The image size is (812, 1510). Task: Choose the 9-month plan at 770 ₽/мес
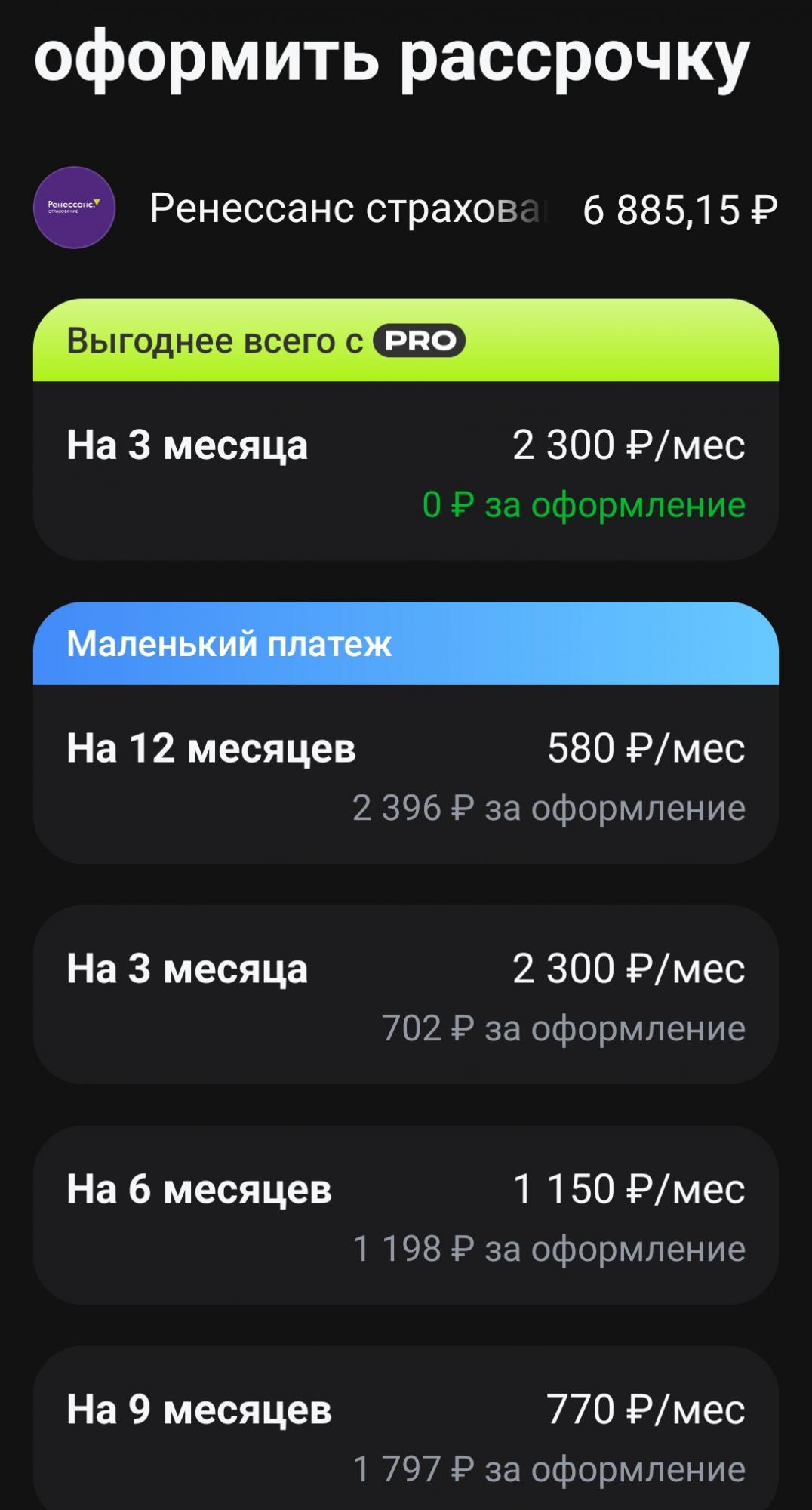[x=406, y=1434]
